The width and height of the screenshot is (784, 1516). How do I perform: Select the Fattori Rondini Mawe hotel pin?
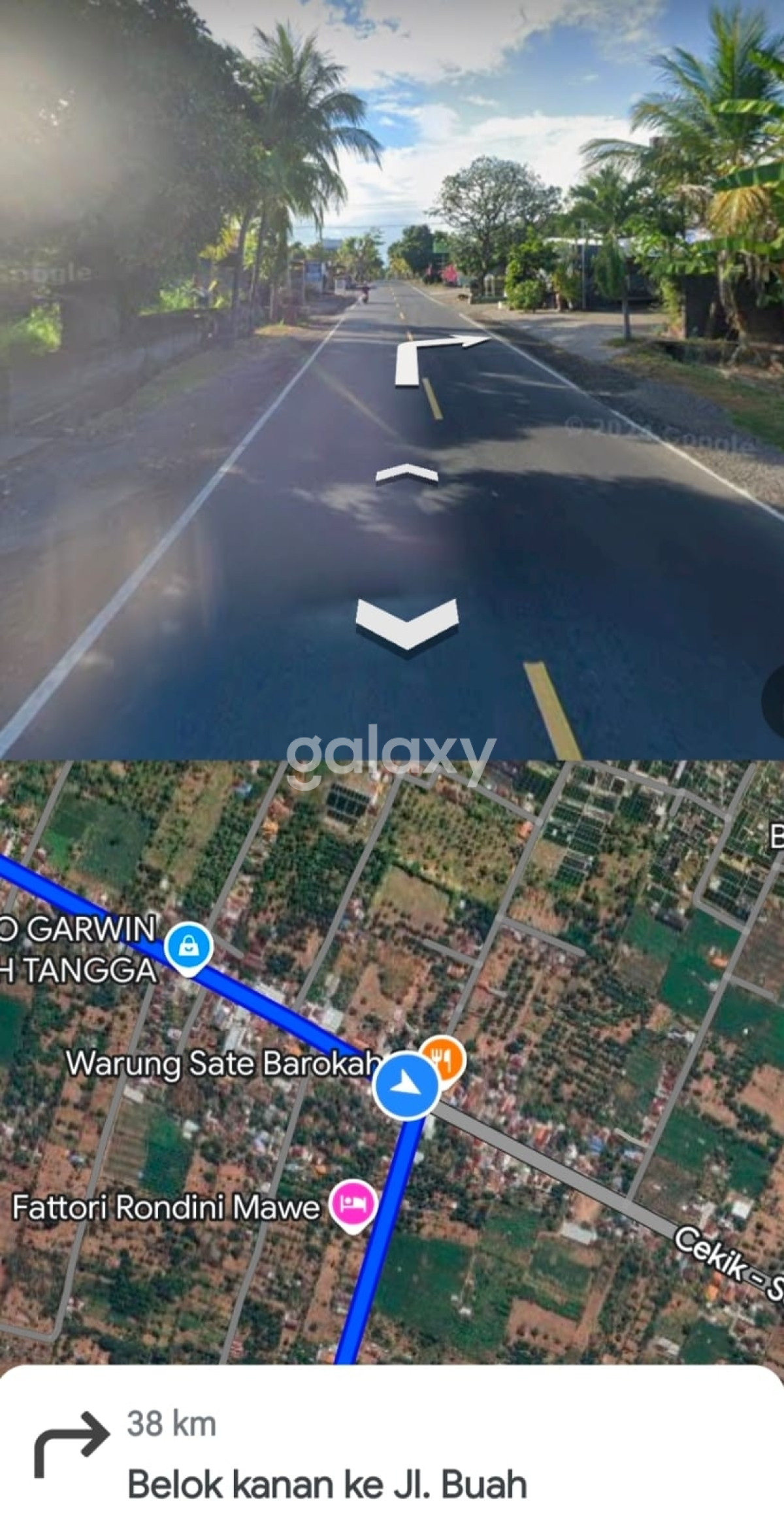(x=353, y=1205)
